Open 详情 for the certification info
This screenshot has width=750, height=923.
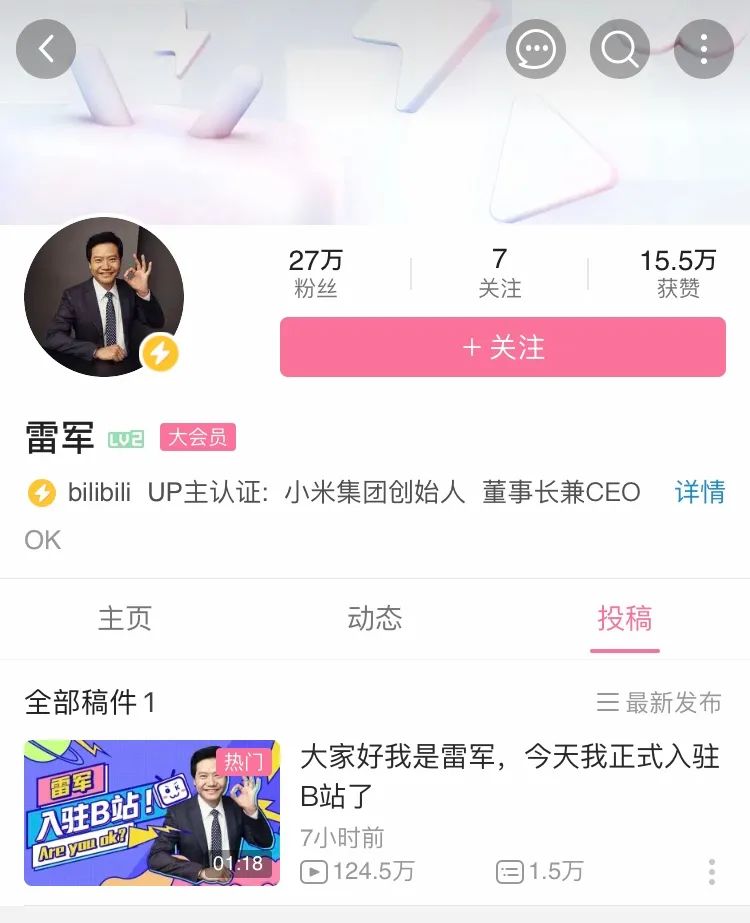[700, 492]
